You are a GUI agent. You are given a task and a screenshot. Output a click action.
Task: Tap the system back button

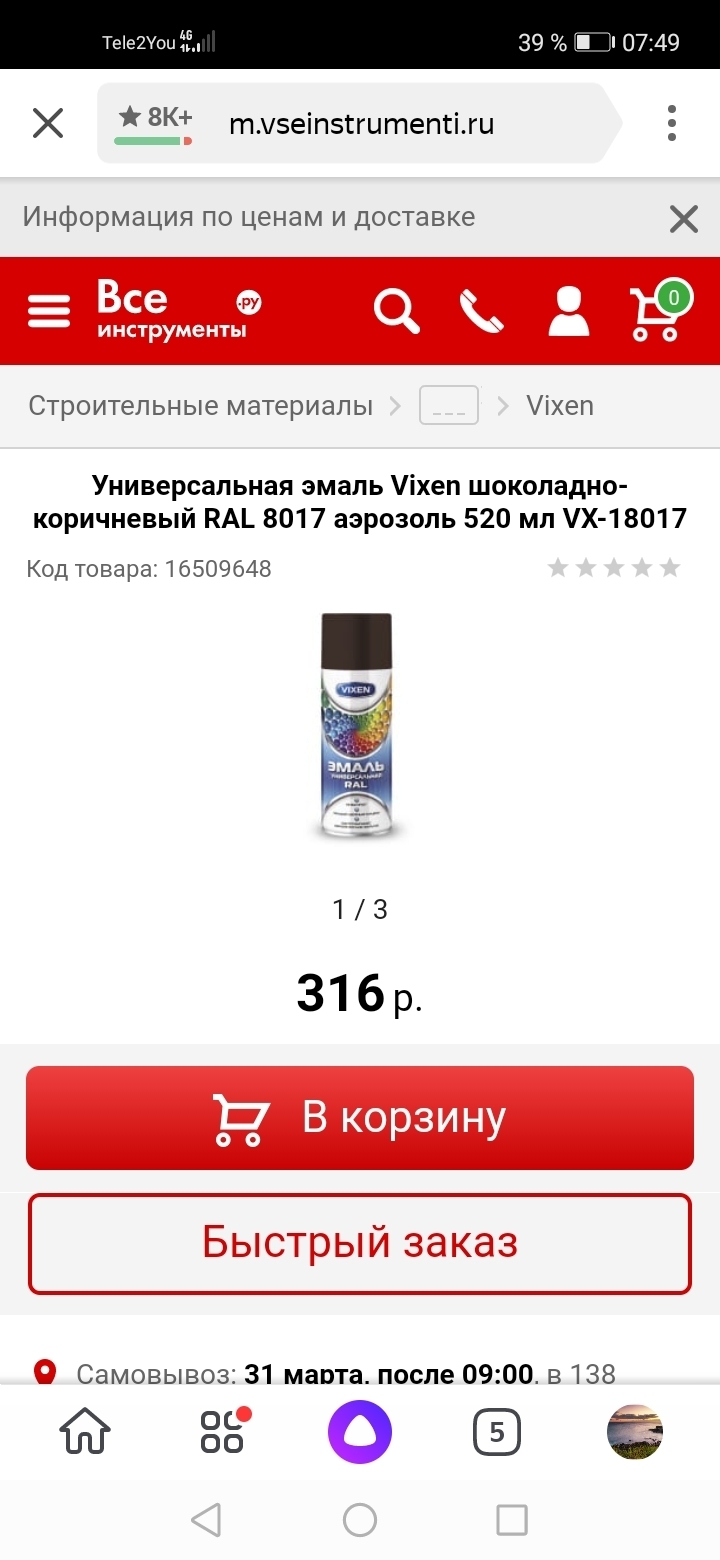point(206,1521)
